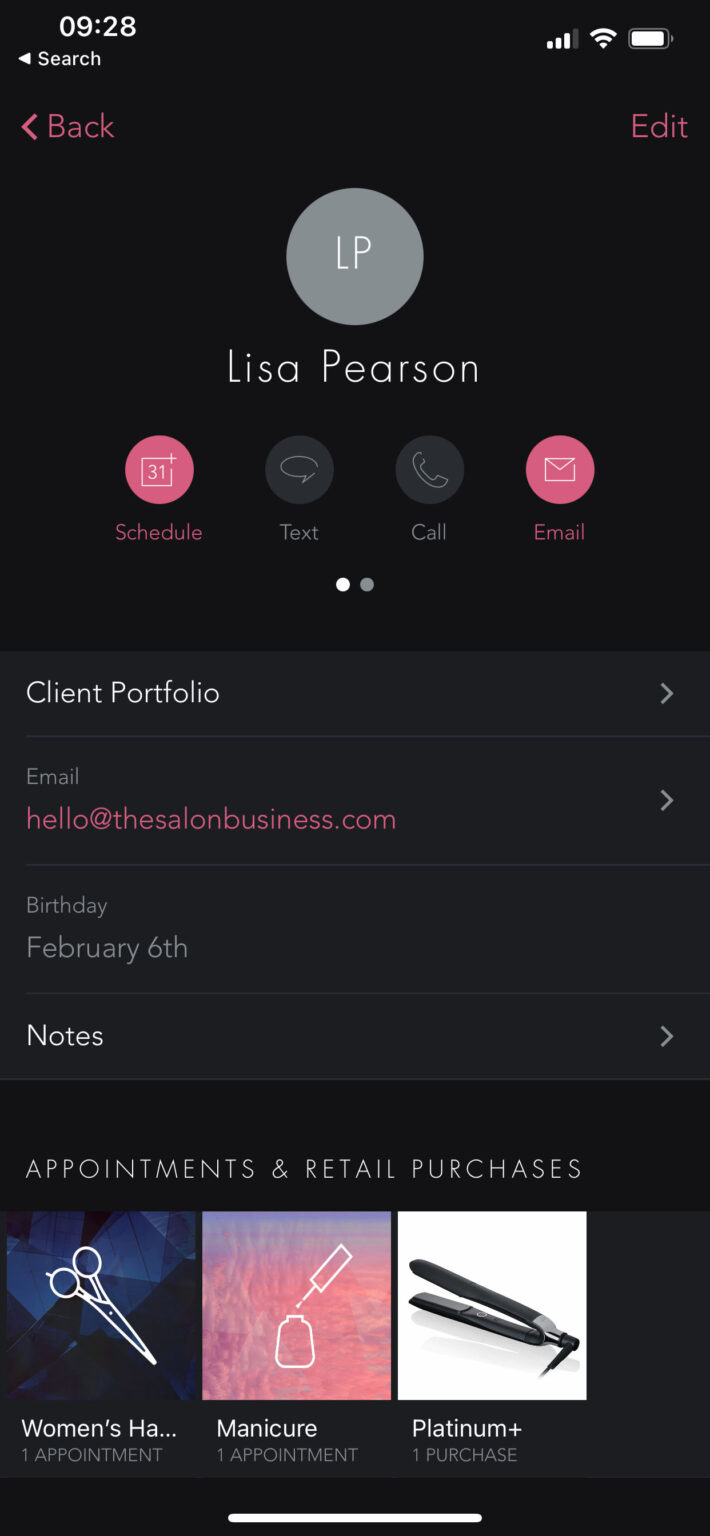The width and height of the screenshot is (710, 1536).
Task: Open the Manicure appointment tile
Action: coord(296,1306)
